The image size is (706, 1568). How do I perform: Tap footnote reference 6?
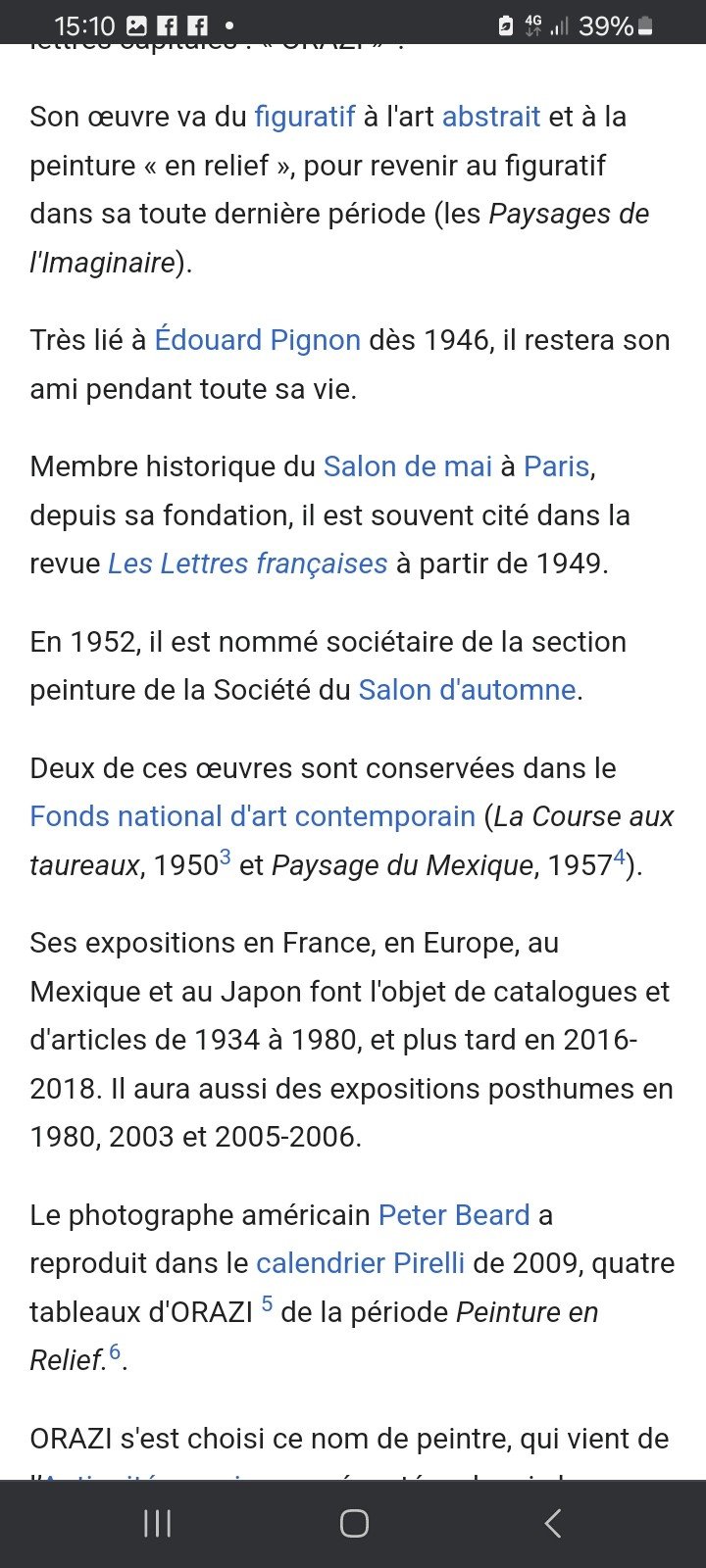click(x=115, y=1353)
